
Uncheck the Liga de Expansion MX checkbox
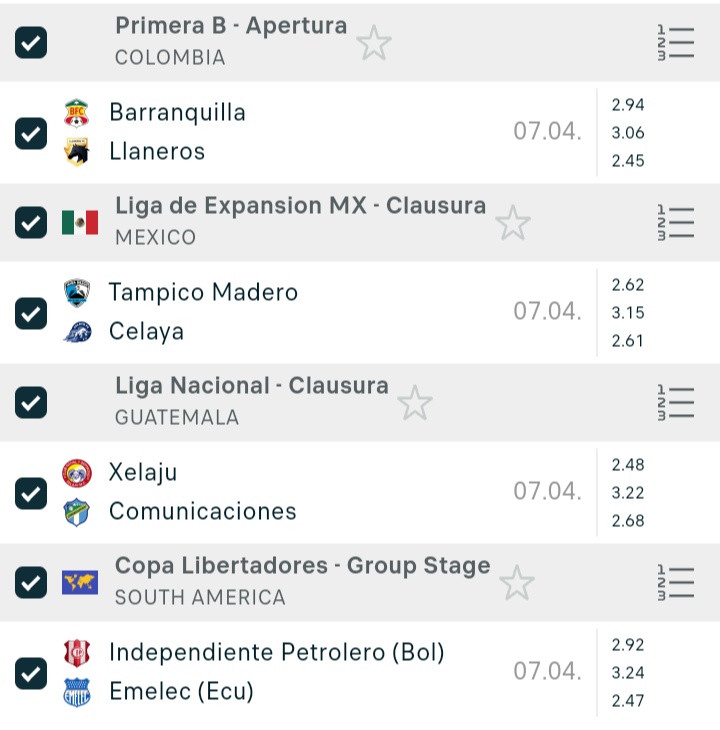click(31, 222)
